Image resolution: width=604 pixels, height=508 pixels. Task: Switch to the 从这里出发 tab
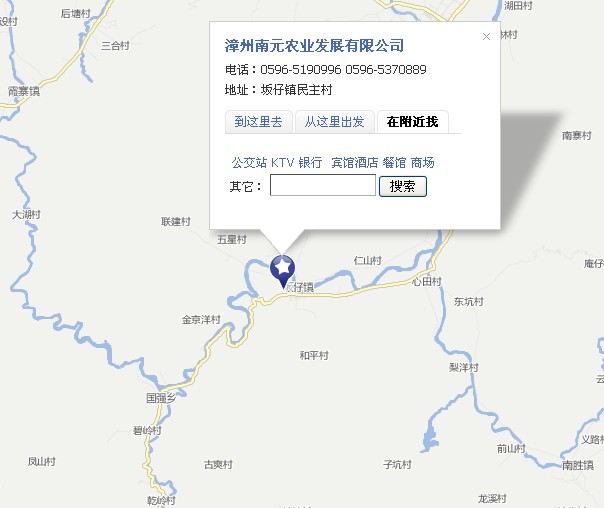click(334, 122)
